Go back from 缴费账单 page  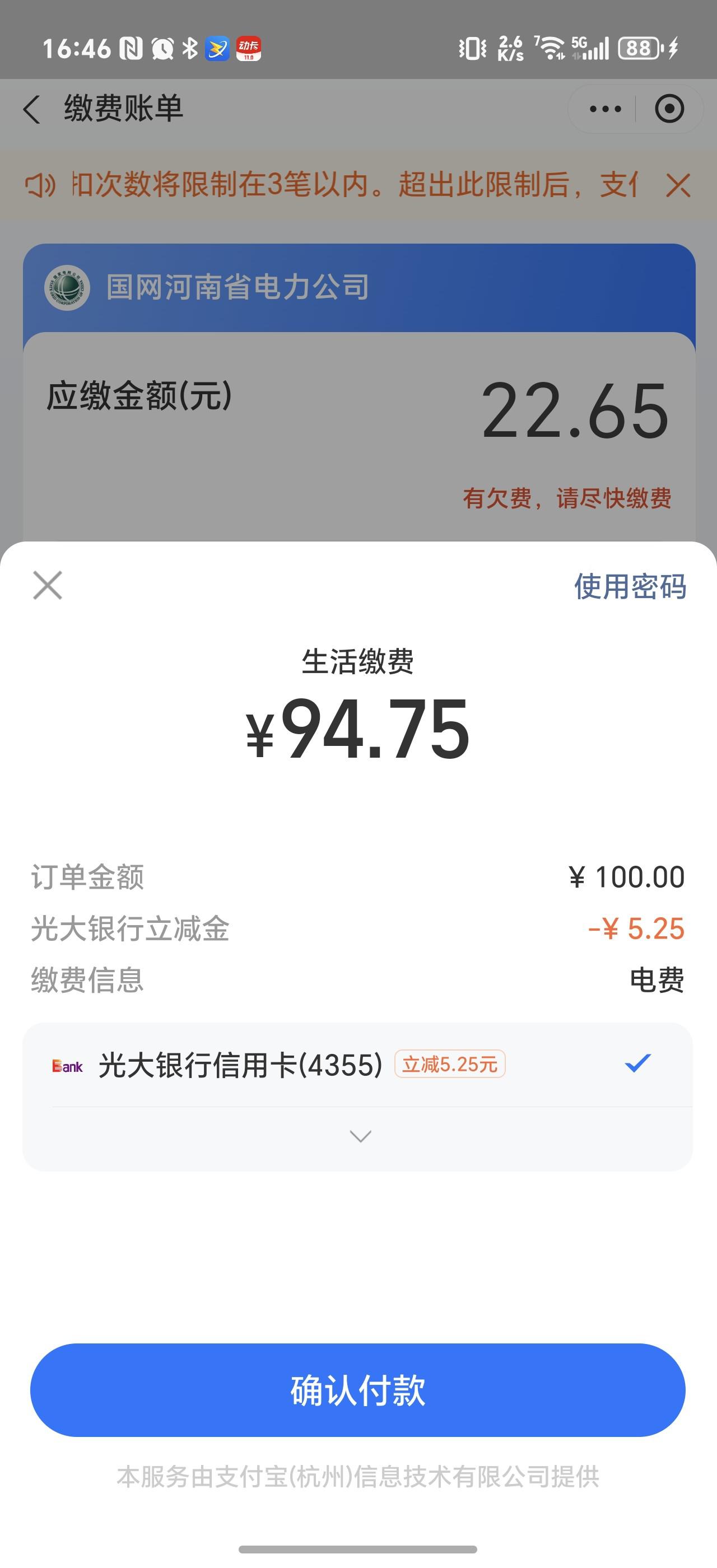[32, 110]
